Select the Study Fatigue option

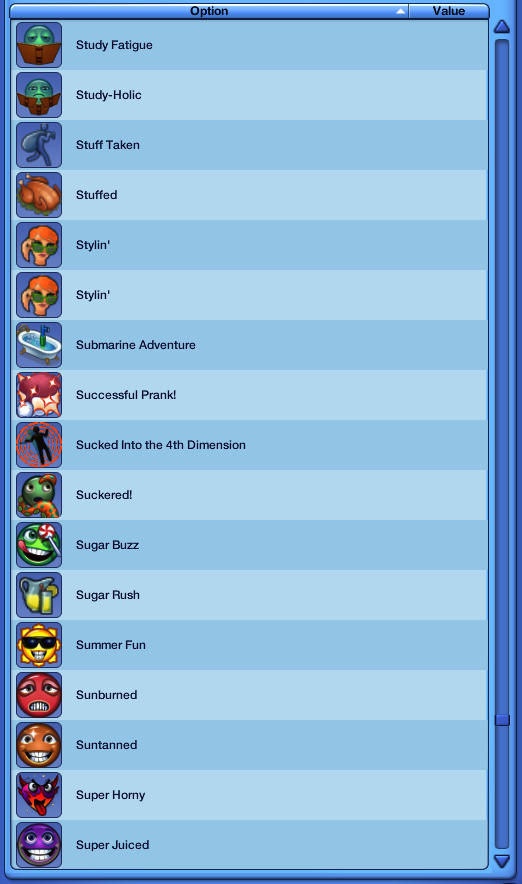tap(249, 45)
